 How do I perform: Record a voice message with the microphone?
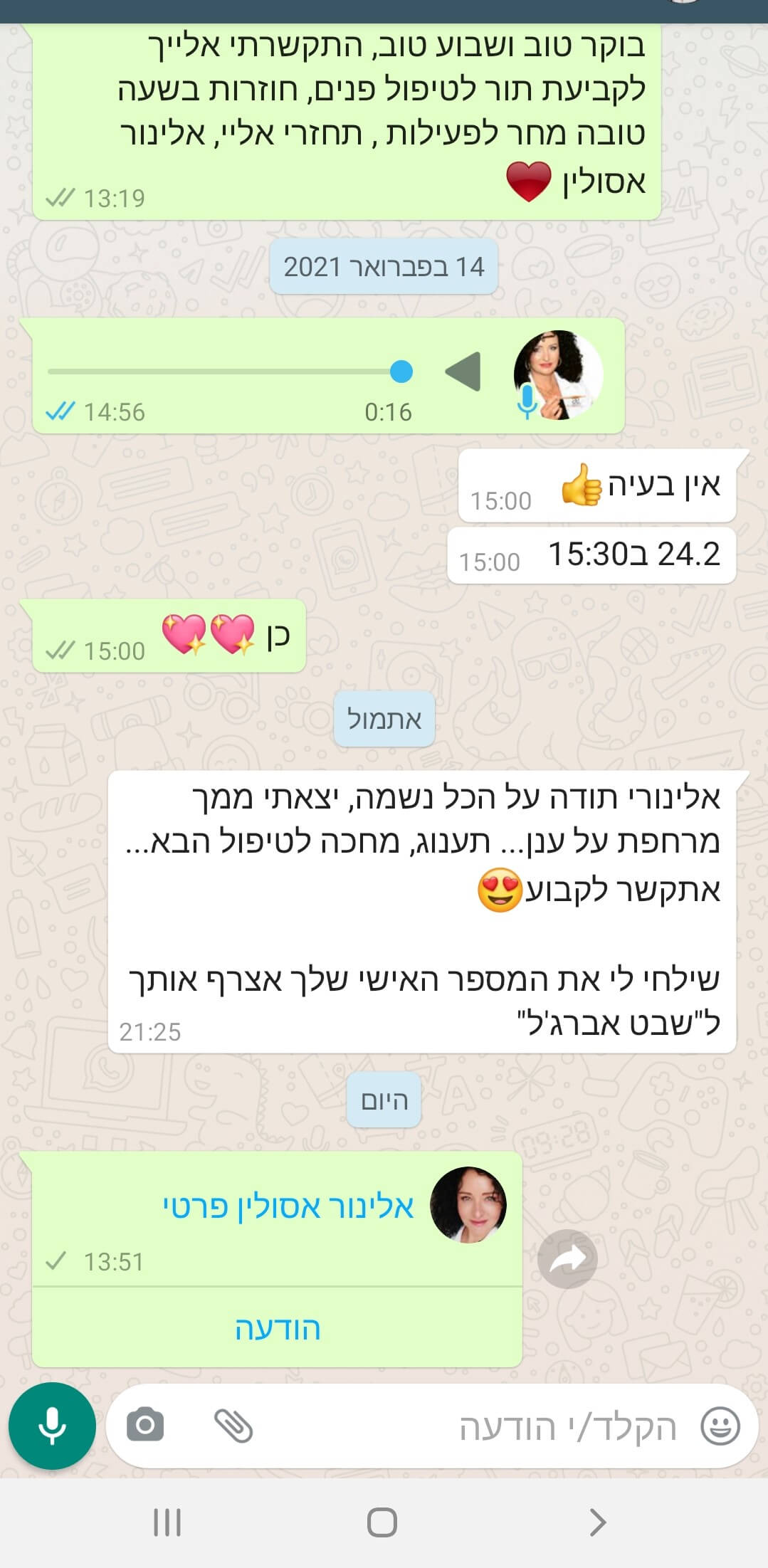click(x=52, y=1426)
